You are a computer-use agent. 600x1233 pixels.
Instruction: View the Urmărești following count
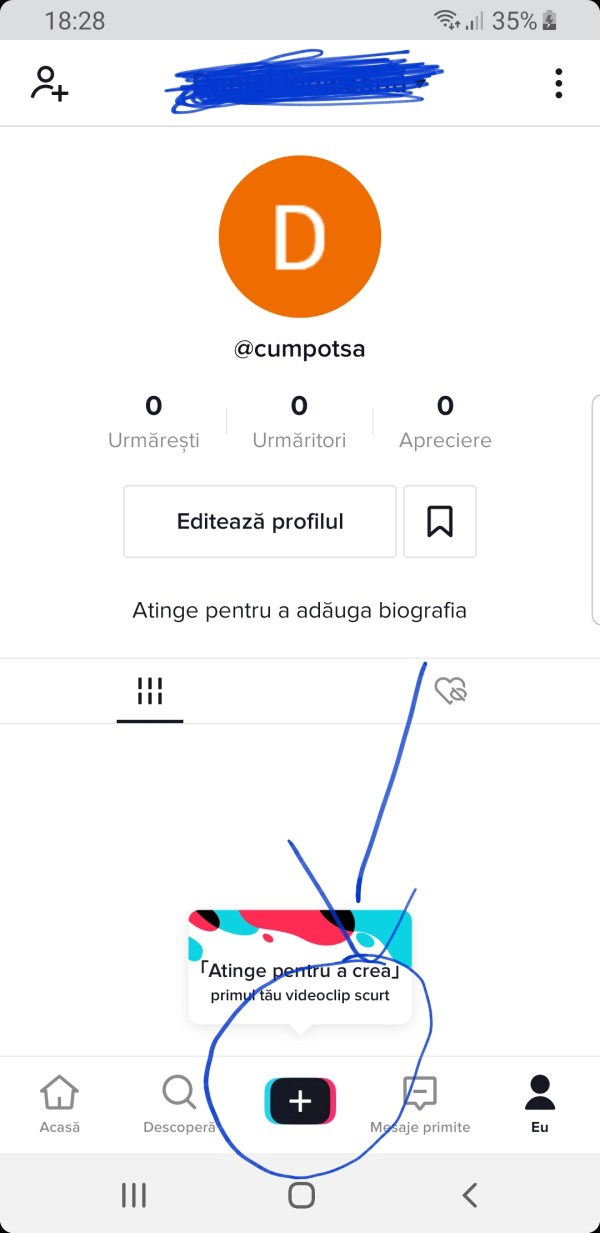pyautogui.click(x=153, y=421)
